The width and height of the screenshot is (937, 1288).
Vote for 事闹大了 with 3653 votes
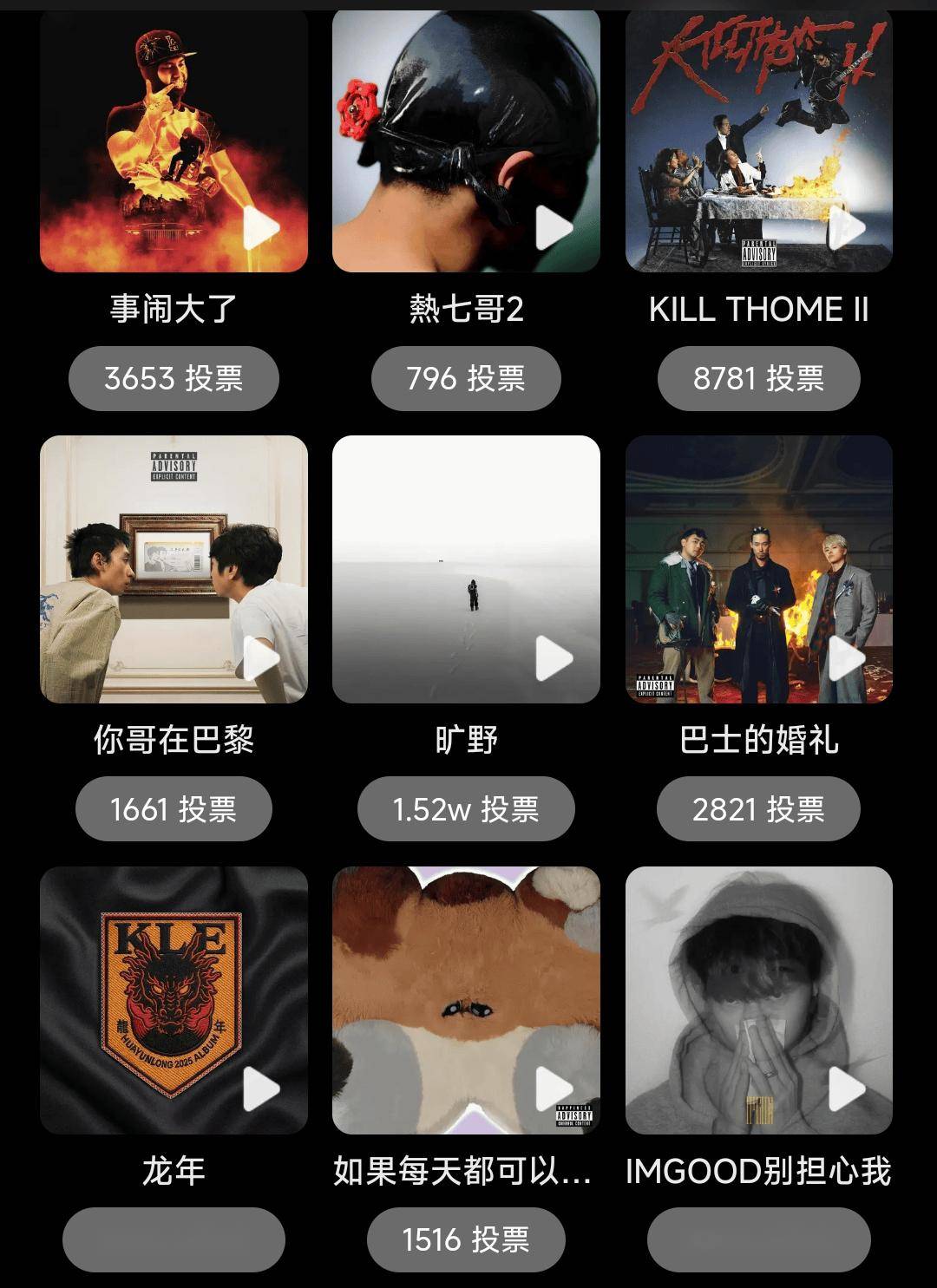click(174, 379)
